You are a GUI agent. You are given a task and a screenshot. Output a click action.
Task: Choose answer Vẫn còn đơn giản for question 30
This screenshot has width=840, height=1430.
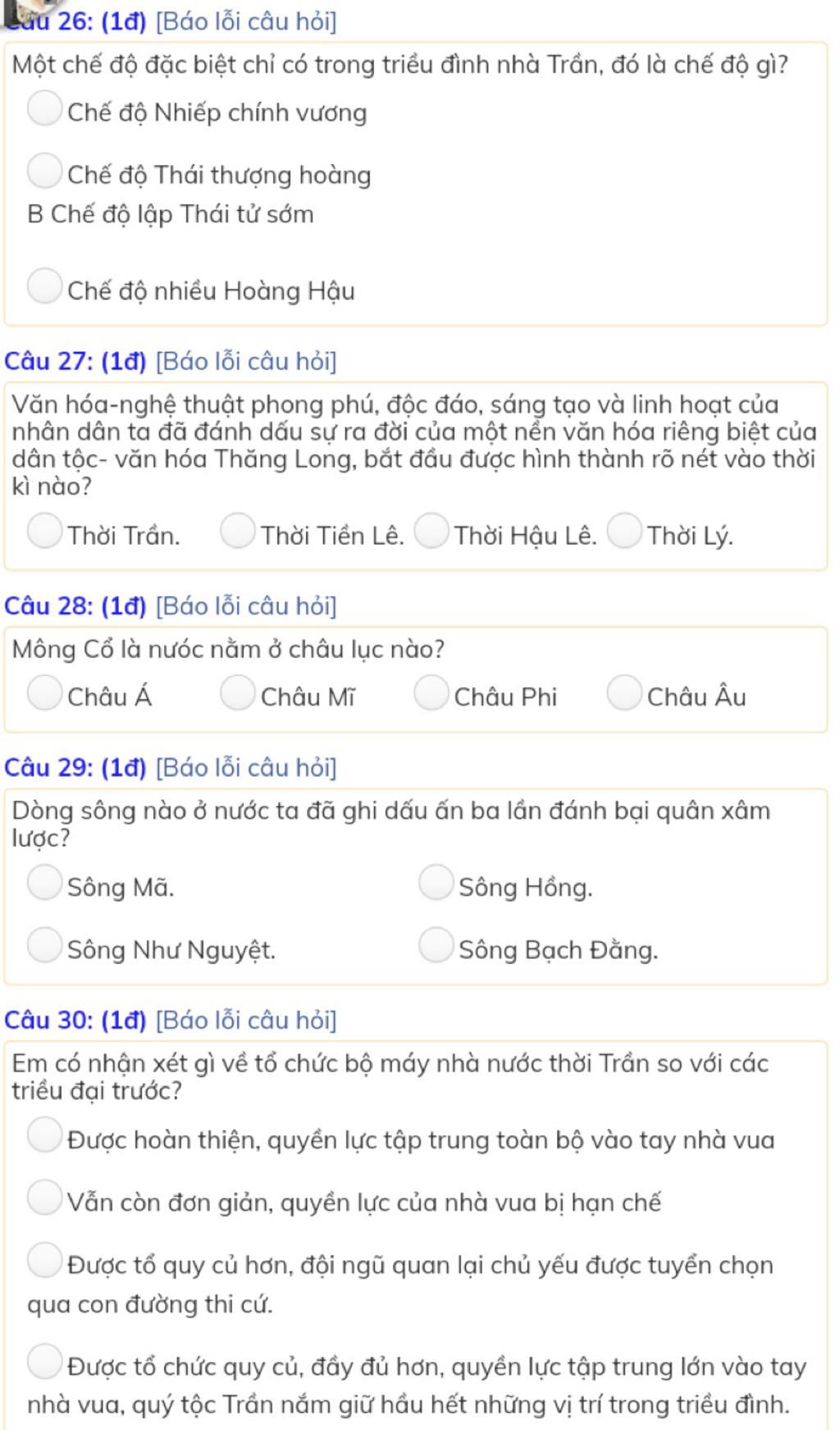coord(45,1198)
